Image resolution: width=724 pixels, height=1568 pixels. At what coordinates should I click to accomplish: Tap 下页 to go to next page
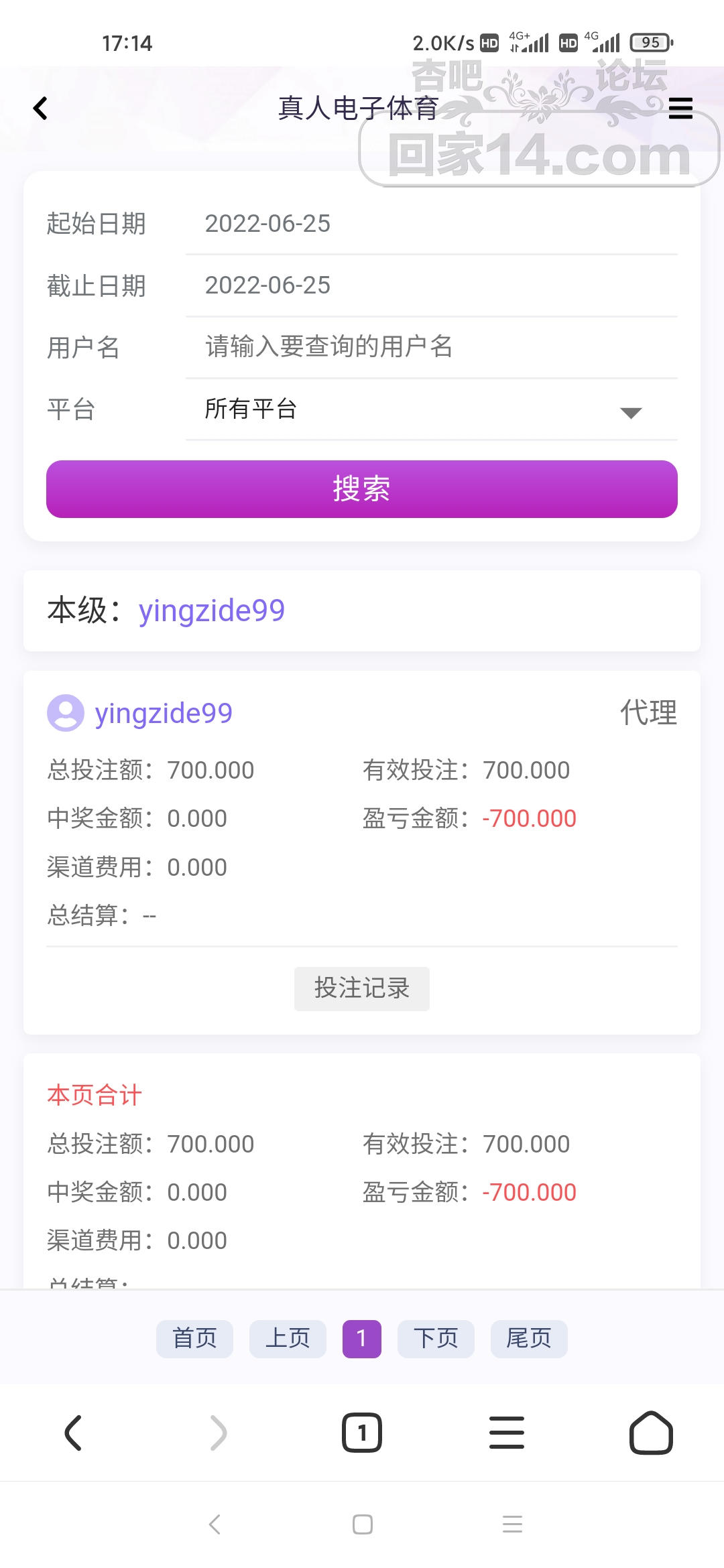(436, 1338)
